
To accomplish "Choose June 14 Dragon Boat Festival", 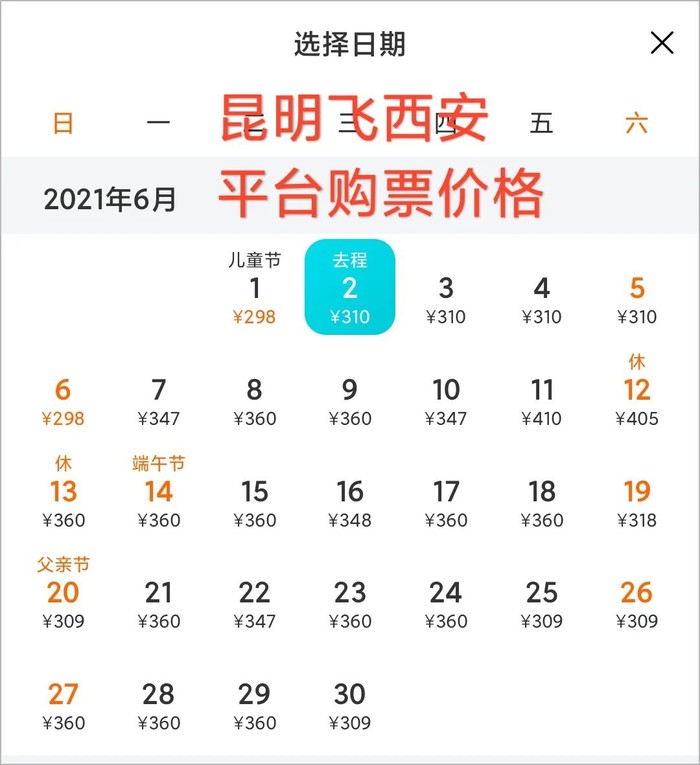I will coord(158,493).
